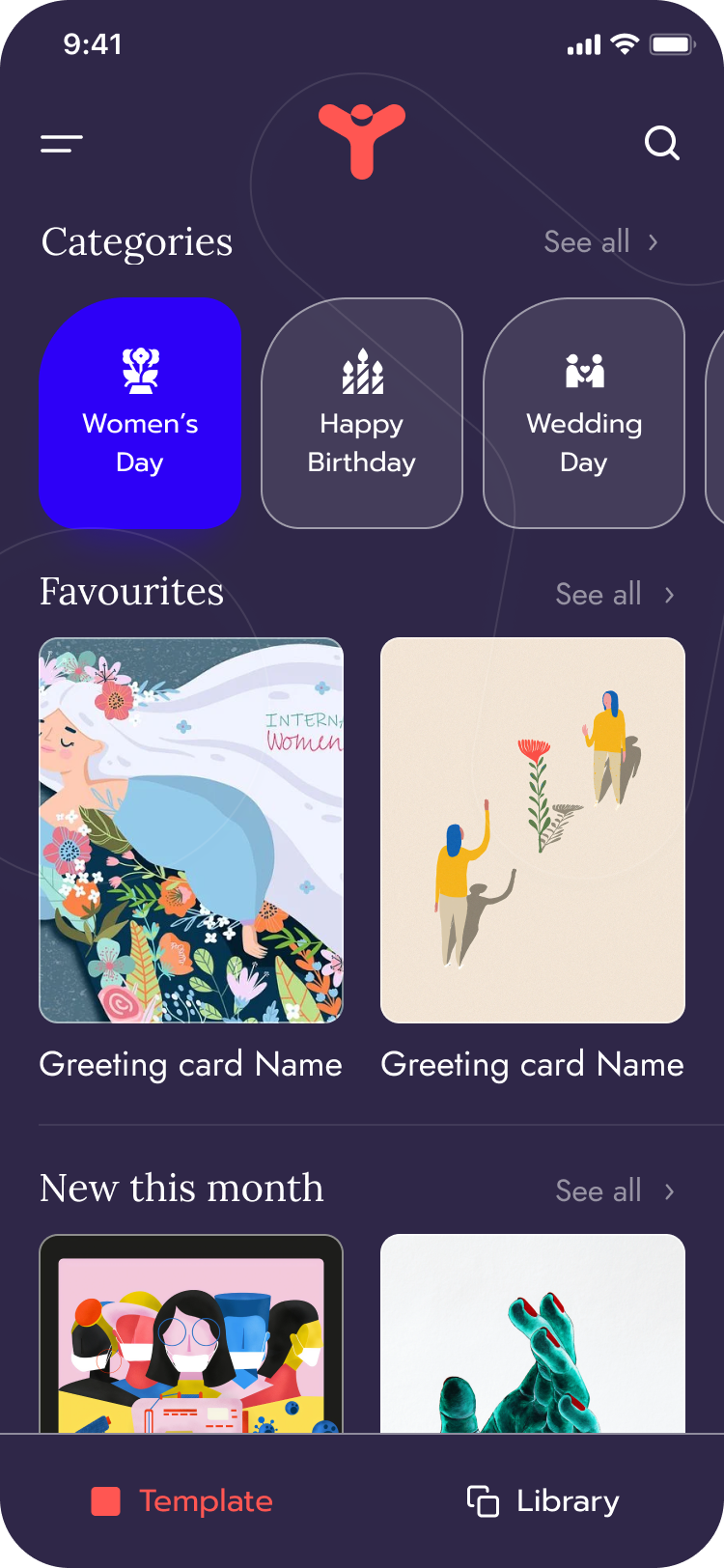Screen dimensions: 724x1568
Task: Open the masked people card
Action: coord(191,1334)
